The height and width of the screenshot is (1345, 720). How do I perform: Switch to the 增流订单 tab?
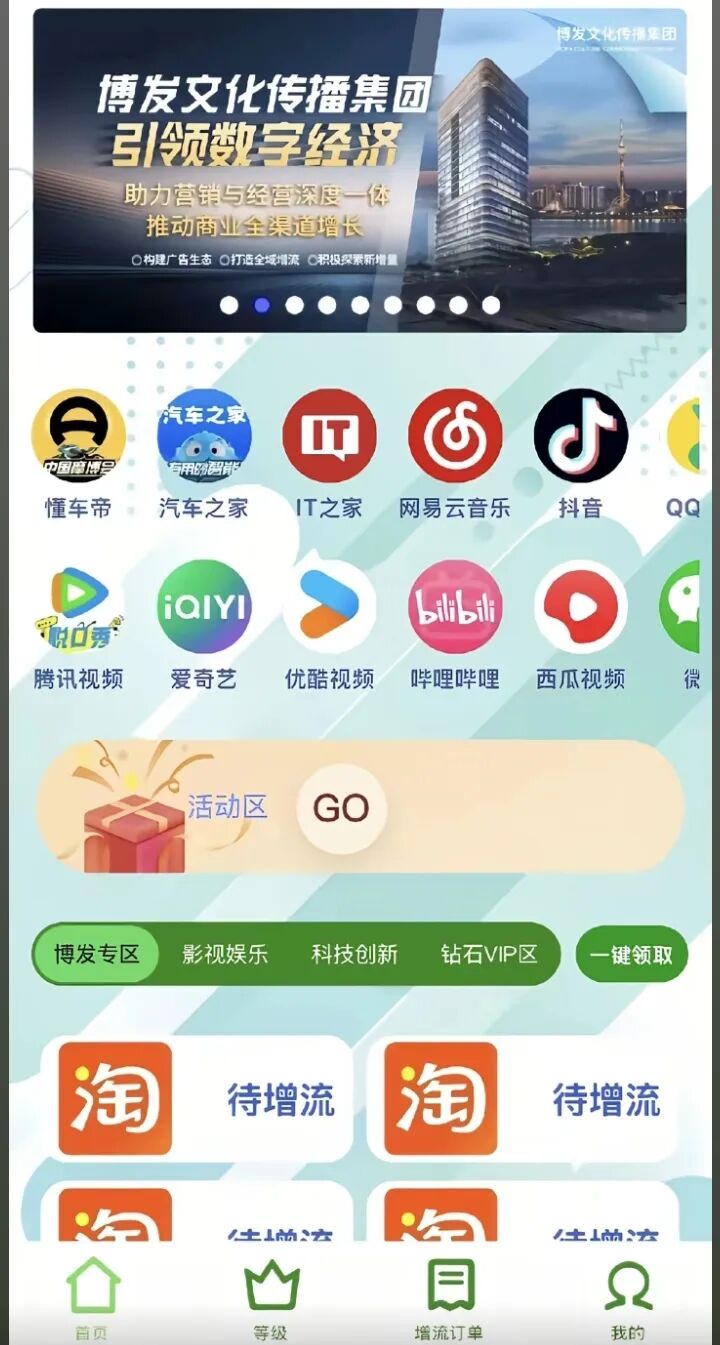[x=449, y=1300]
